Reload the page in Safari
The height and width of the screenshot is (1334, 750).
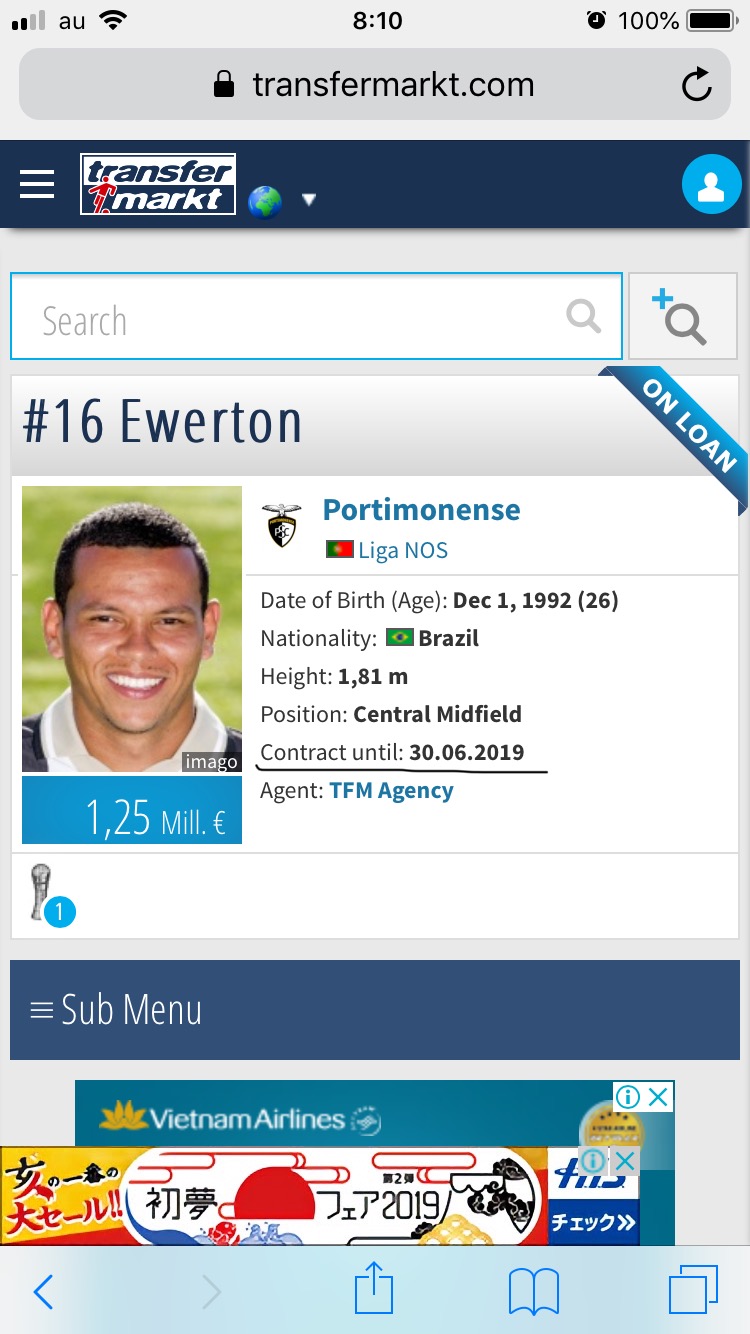pyautogui.click(x=696, y=85)
